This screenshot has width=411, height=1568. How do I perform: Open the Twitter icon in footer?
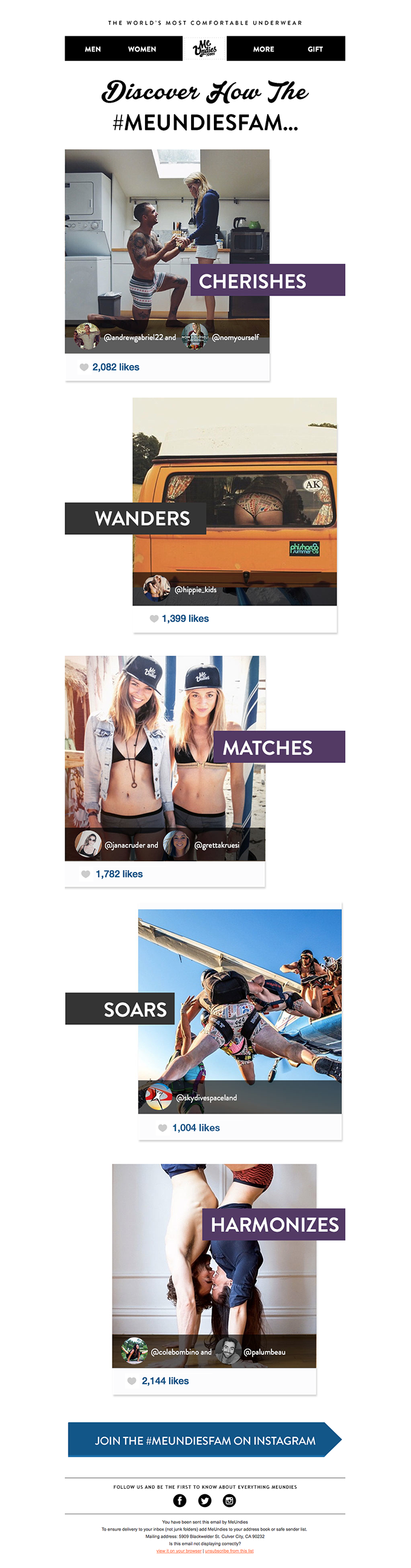[x=204, y=1500]
